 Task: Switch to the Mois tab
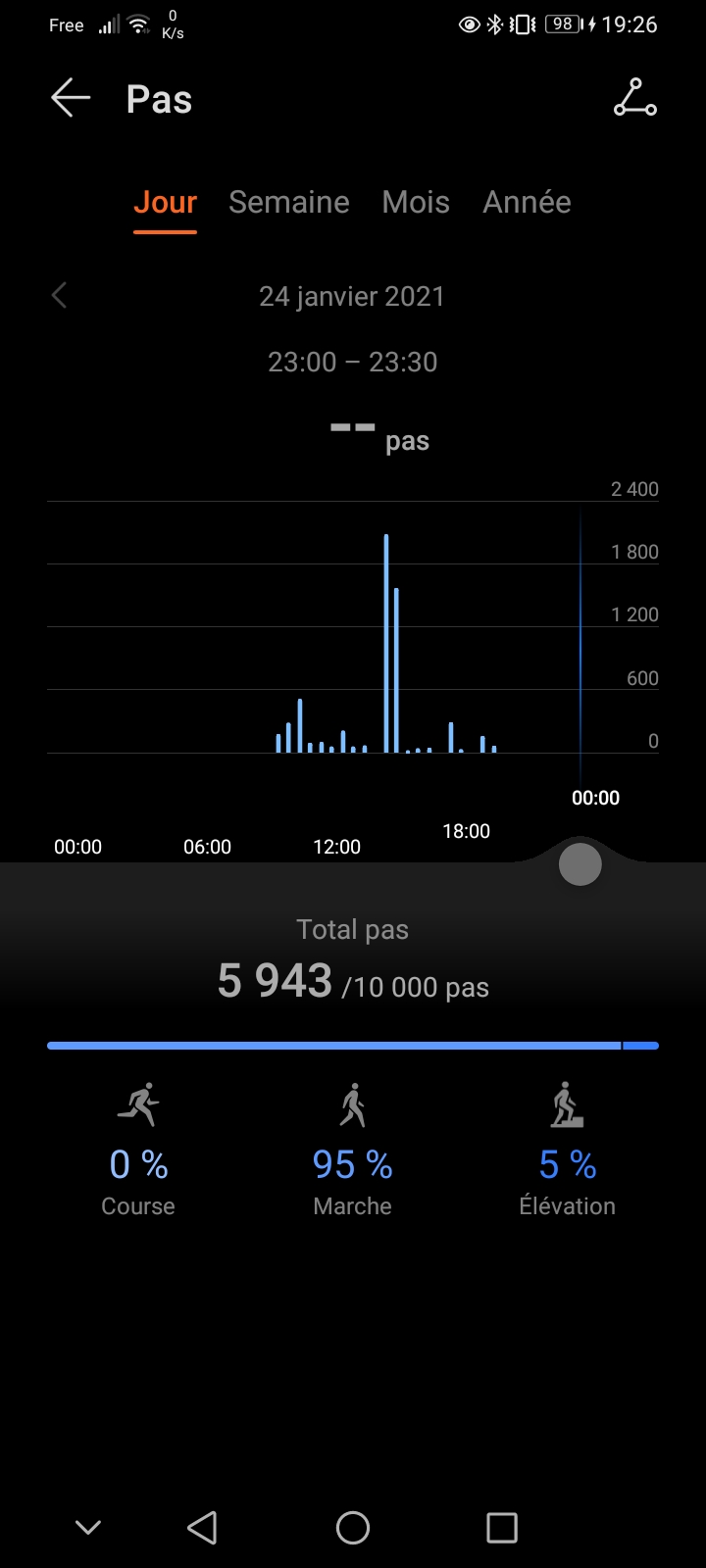pos(416,203)
